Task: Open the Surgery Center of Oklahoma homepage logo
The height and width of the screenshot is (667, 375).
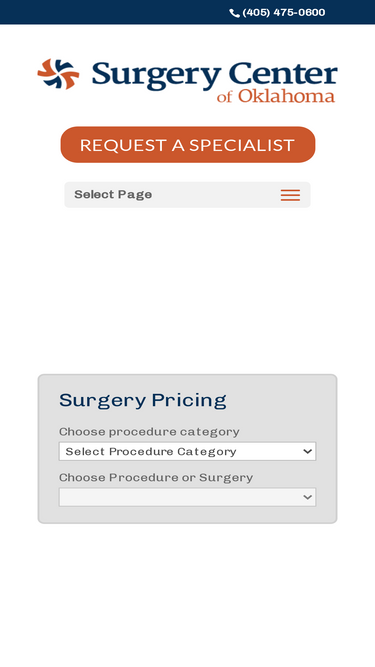Action: click(x=188, y=80)
